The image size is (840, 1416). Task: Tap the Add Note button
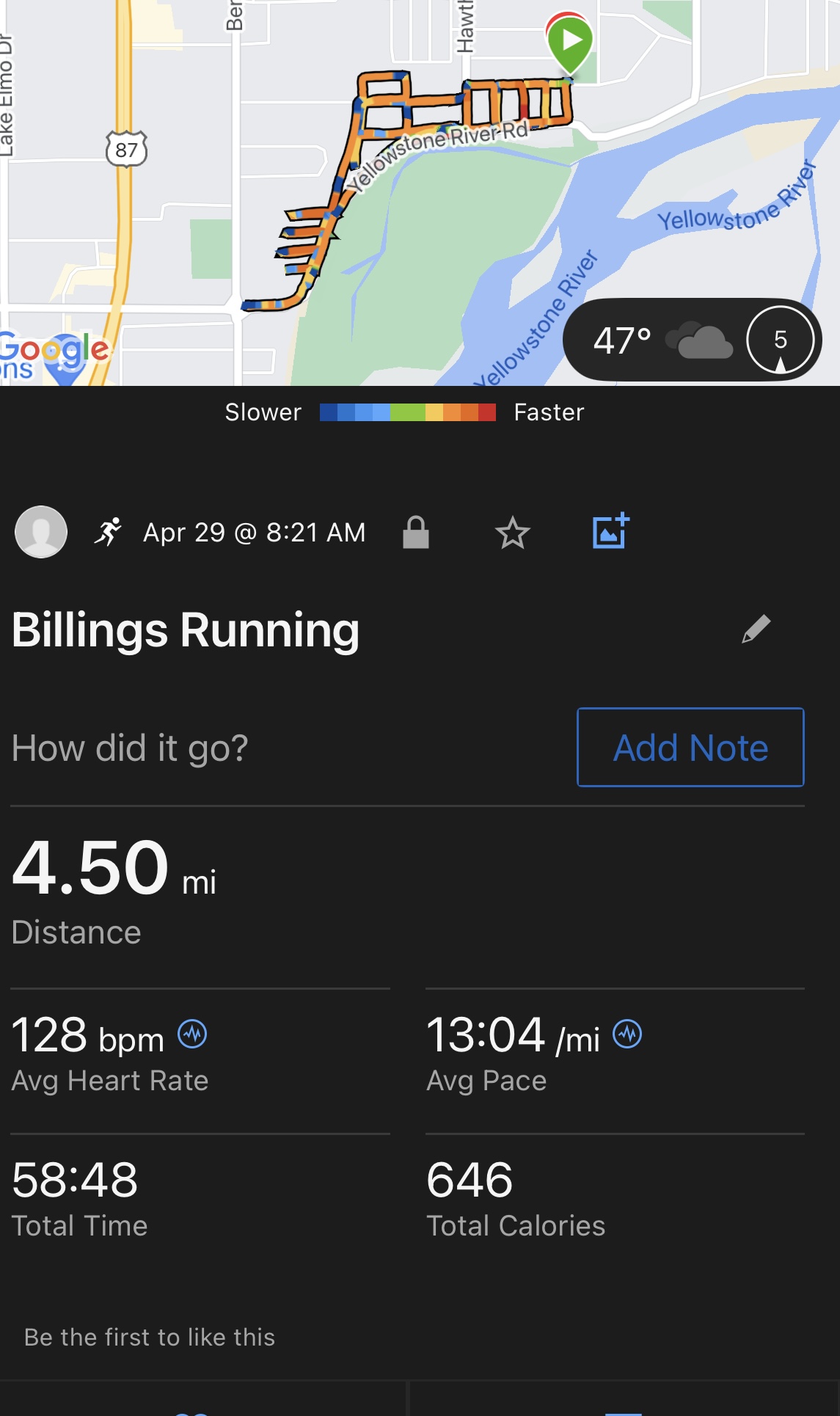690,747
